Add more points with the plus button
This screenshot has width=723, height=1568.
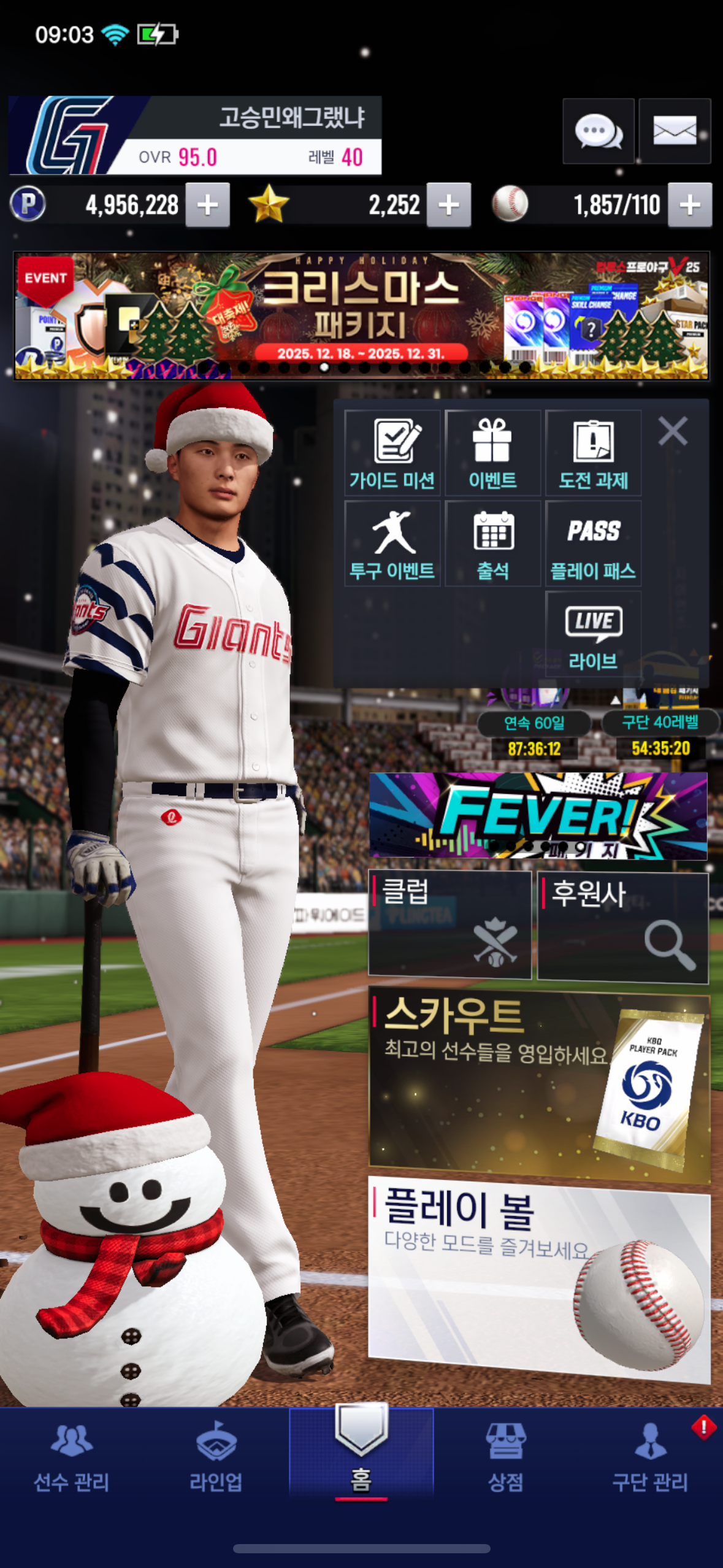208,205
